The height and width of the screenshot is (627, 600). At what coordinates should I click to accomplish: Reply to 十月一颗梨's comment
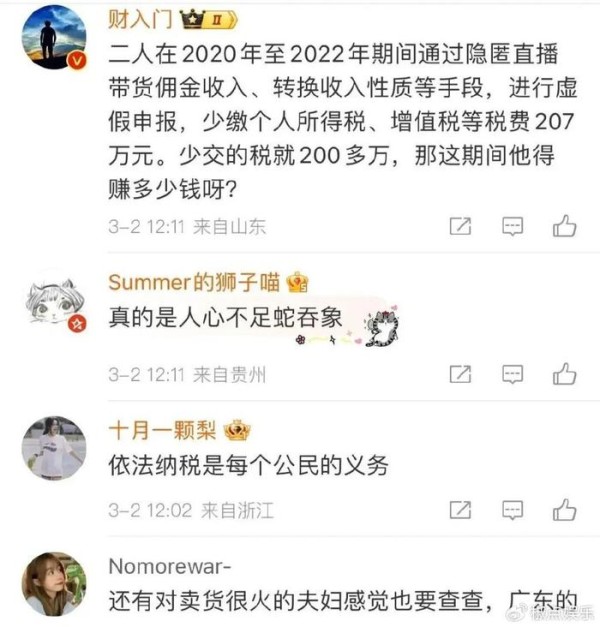tap(513, 510)
